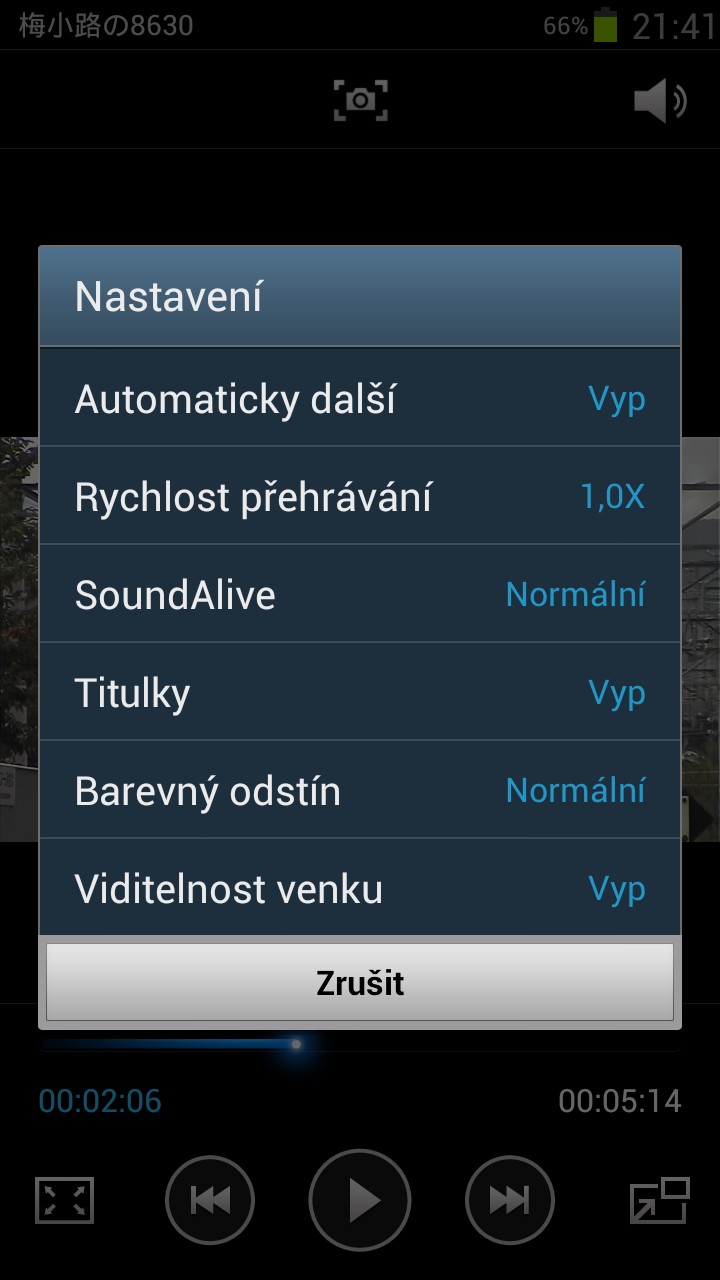Skip to the previous video
This screenshot has width=720, height=1280.
click(210, 1200)
